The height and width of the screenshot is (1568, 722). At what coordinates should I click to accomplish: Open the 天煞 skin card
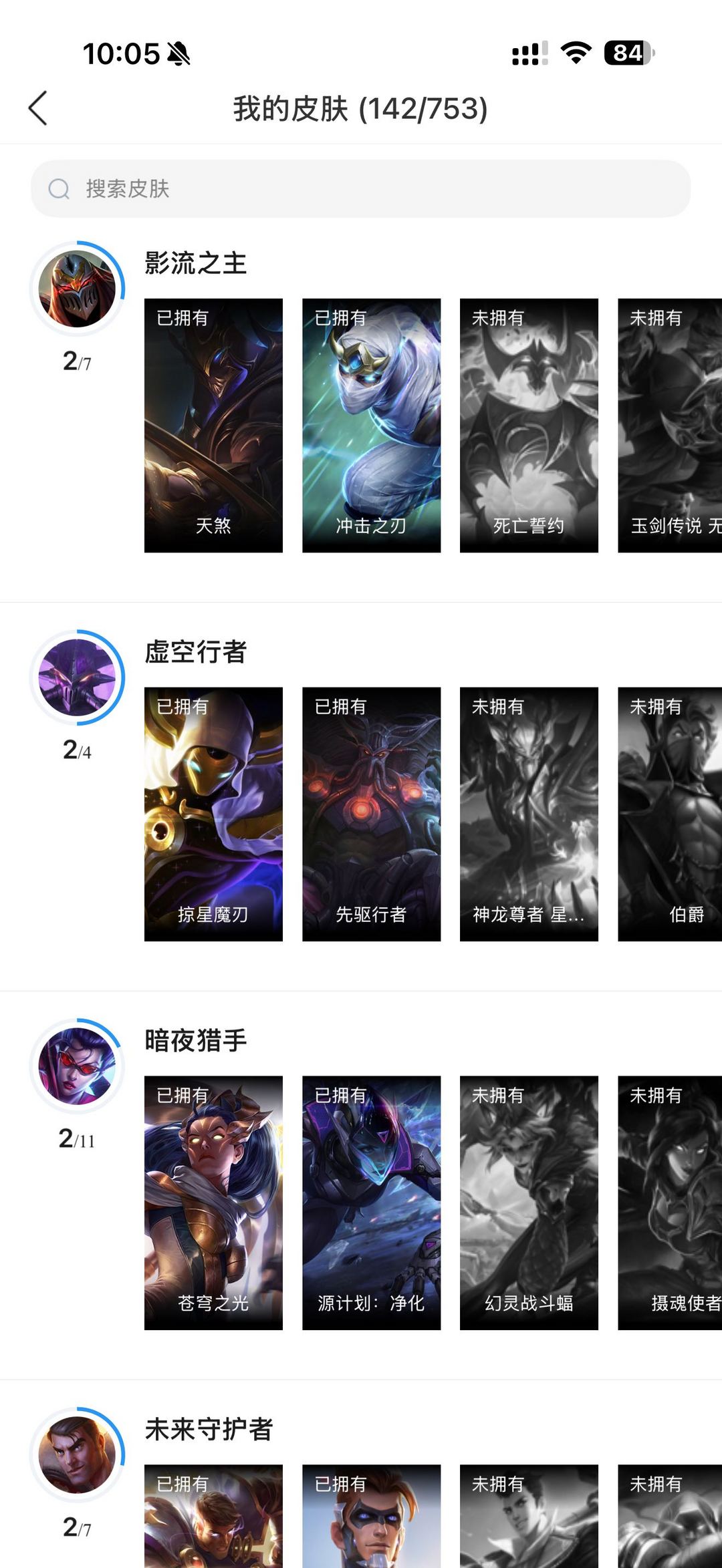point(213,426)
